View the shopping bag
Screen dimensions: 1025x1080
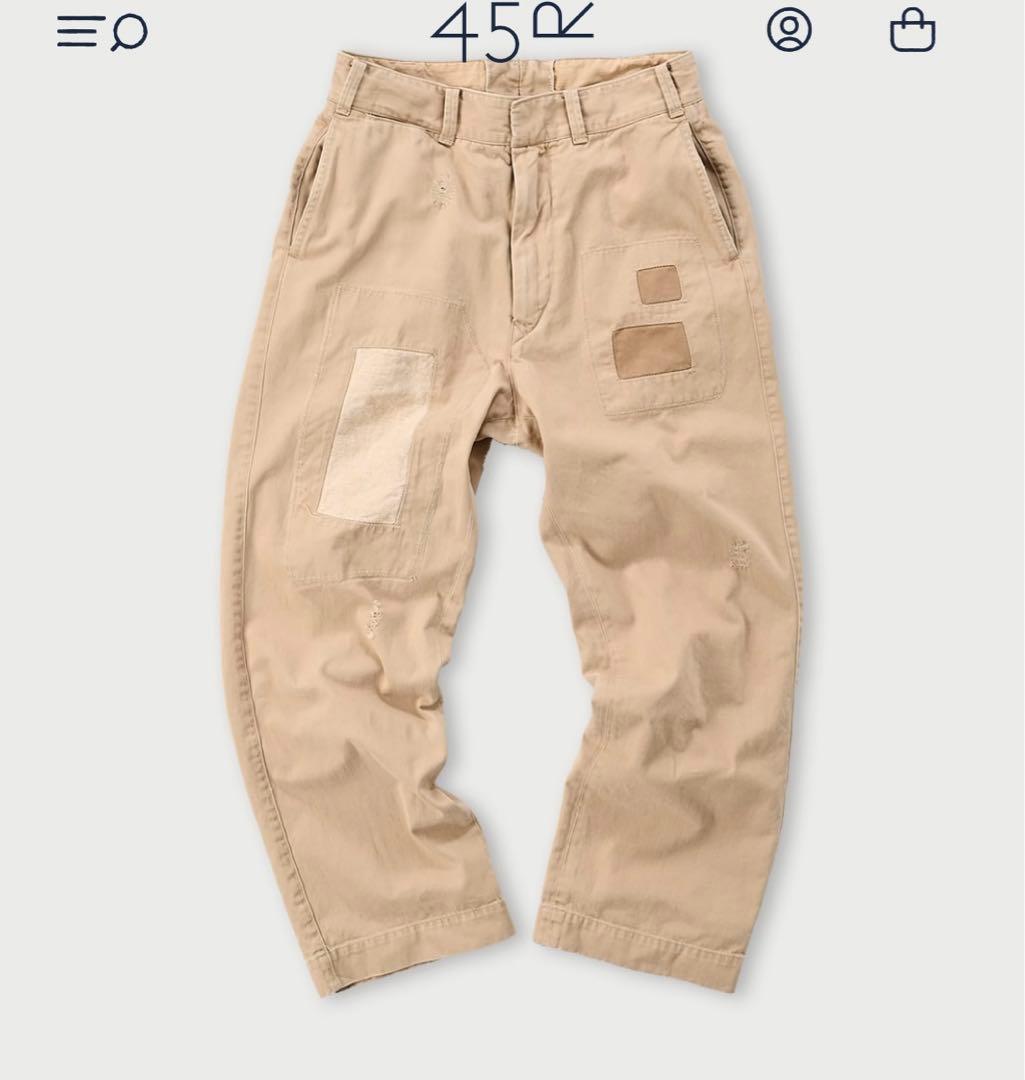(912, 30)
